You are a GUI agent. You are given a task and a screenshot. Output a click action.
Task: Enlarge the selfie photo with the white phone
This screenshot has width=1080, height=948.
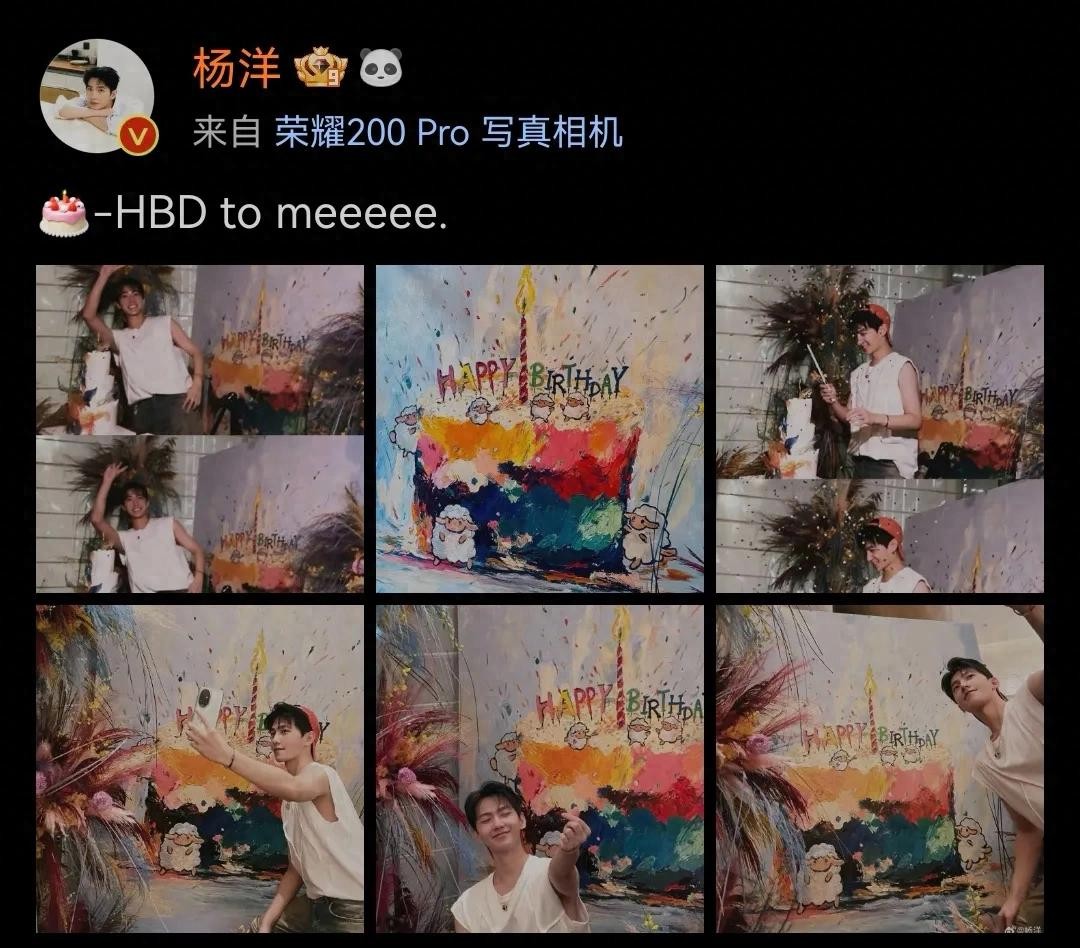point(200,768)
